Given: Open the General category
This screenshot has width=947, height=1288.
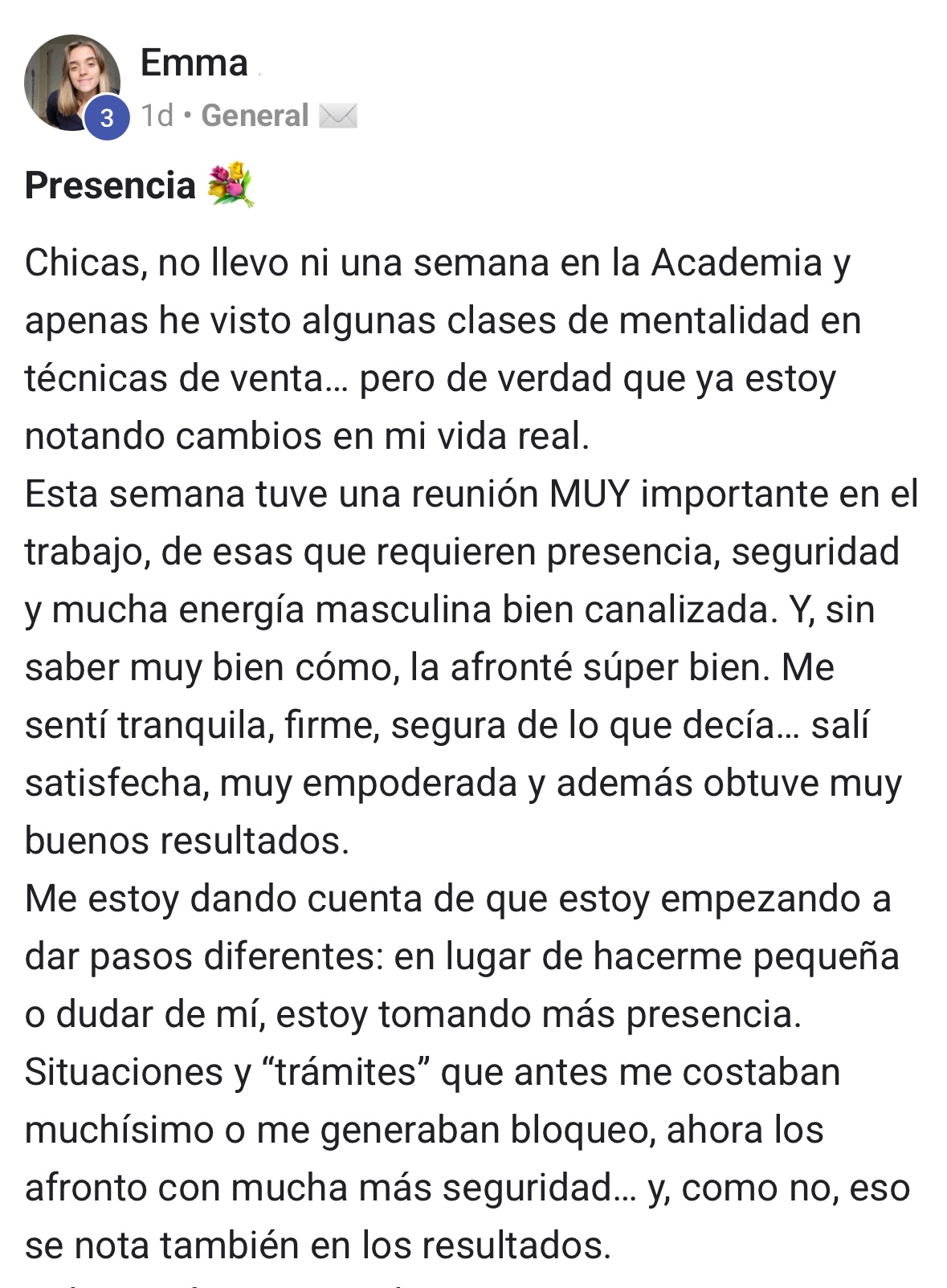Looking at the screenshot, I should (255, 116).
